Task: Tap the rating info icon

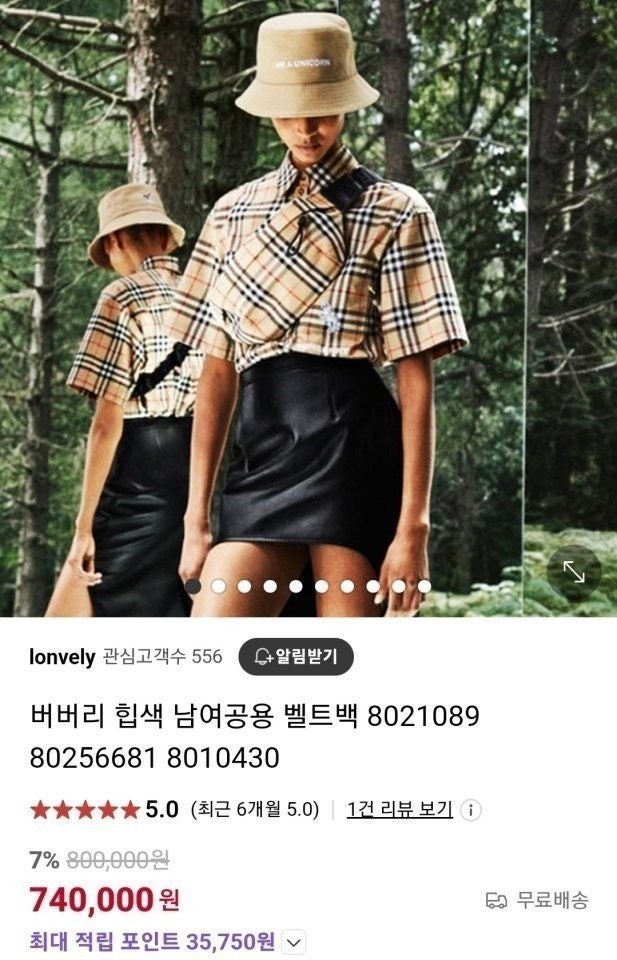Action: [x=471, y=810]
